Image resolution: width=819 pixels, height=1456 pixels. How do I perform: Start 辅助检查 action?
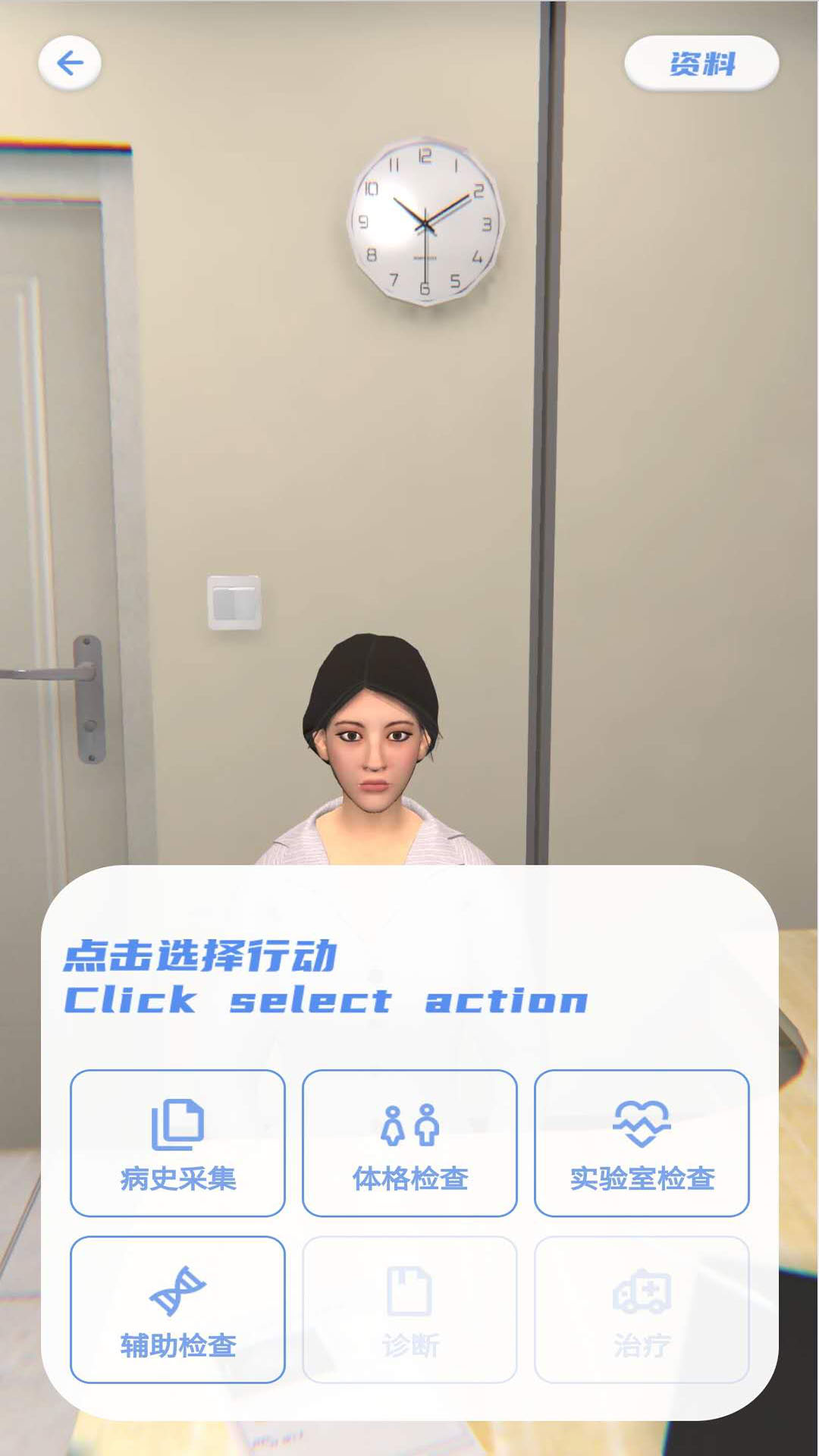click(177, 1310)
